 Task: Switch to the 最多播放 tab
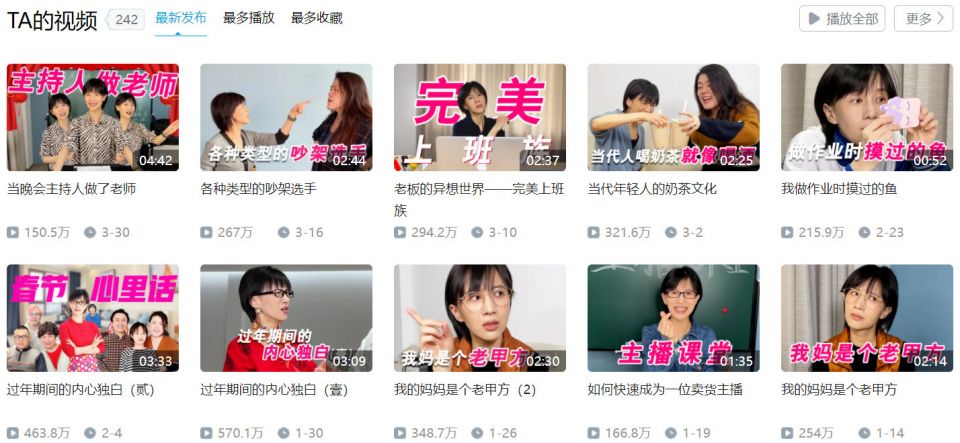(248, 18)
